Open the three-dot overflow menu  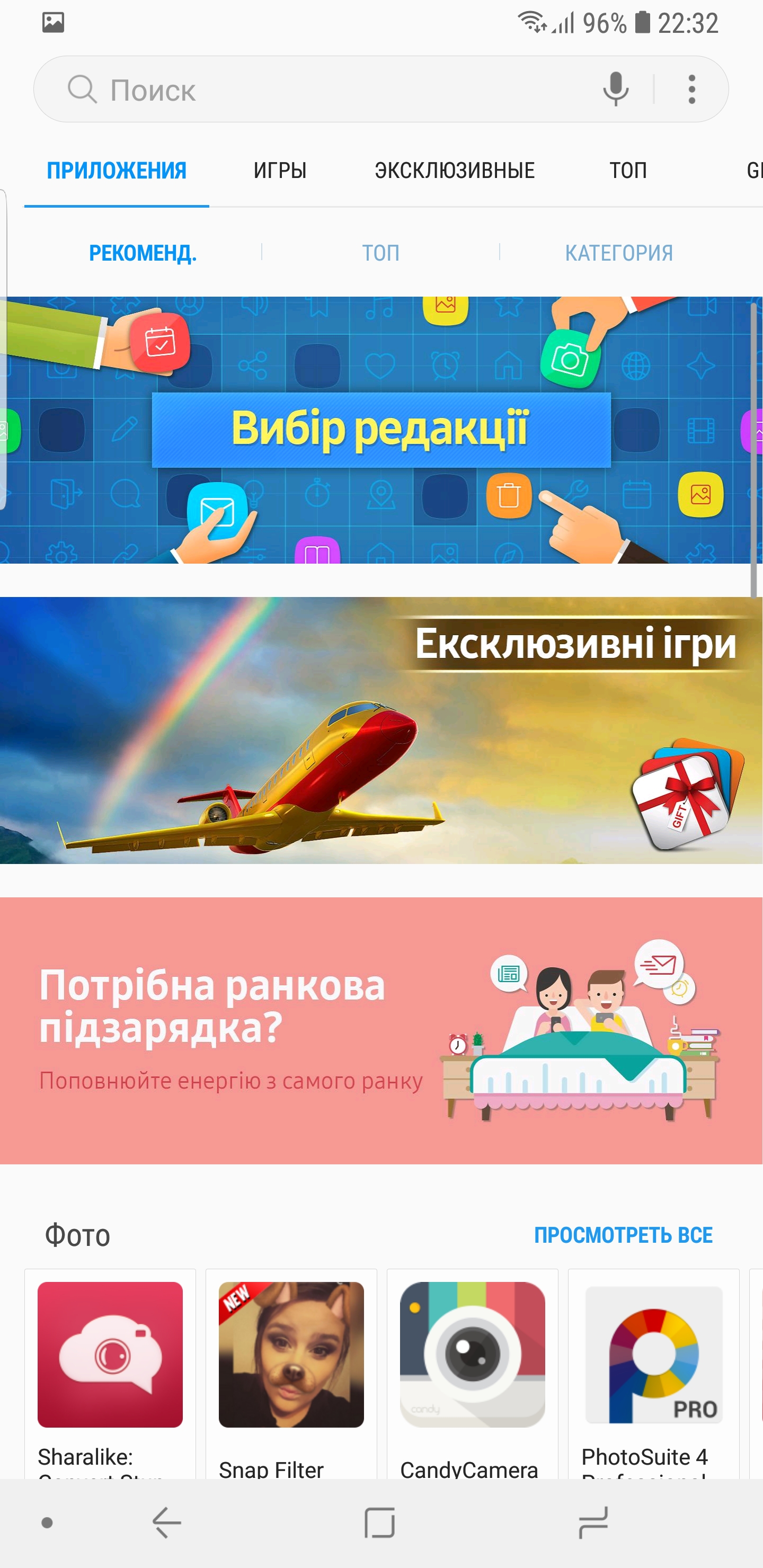click(691, 90)
